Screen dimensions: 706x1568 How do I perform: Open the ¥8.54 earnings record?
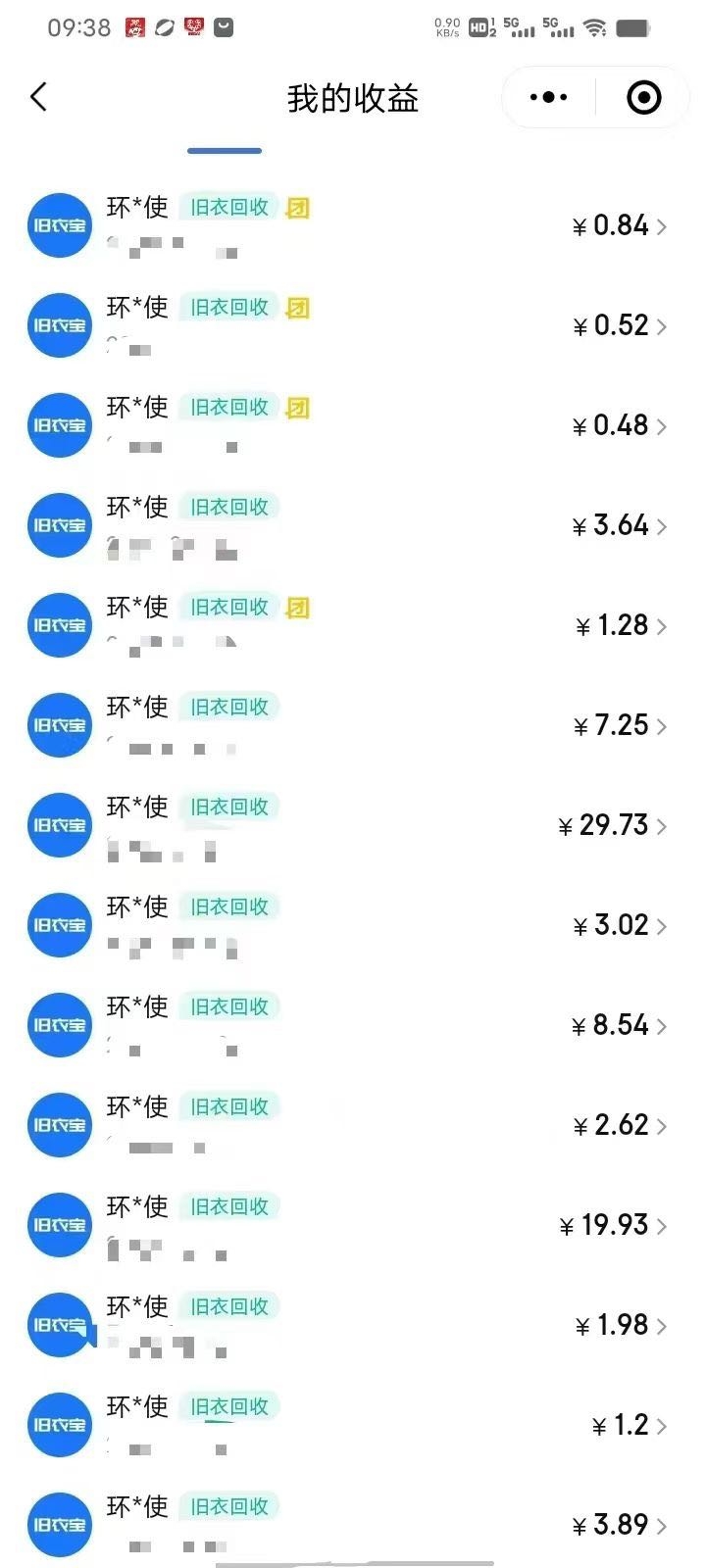click(x=353, y=1026)
